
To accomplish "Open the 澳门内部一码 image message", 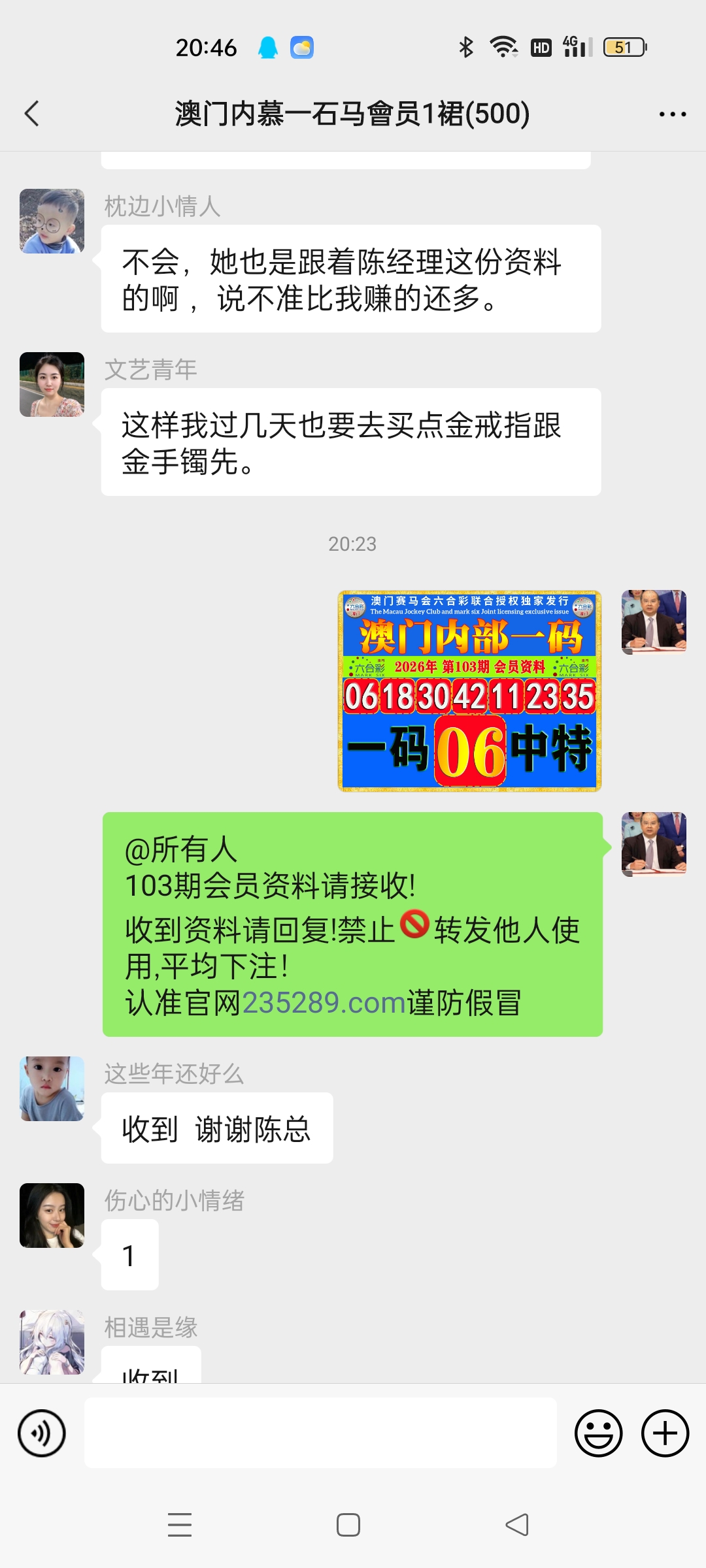I will [469, 691].
